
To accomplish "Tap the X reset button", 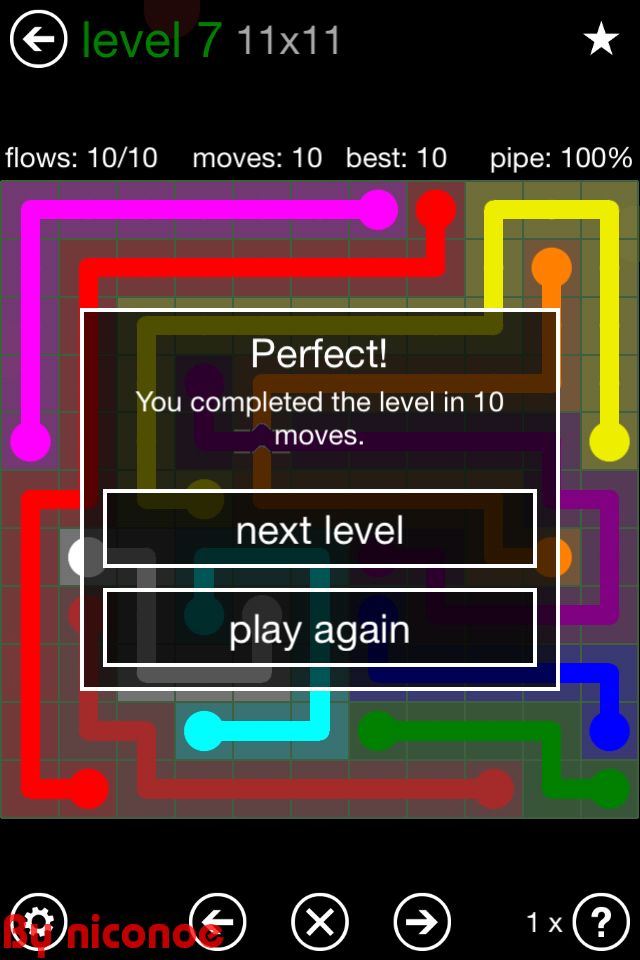I will [320, 921].
